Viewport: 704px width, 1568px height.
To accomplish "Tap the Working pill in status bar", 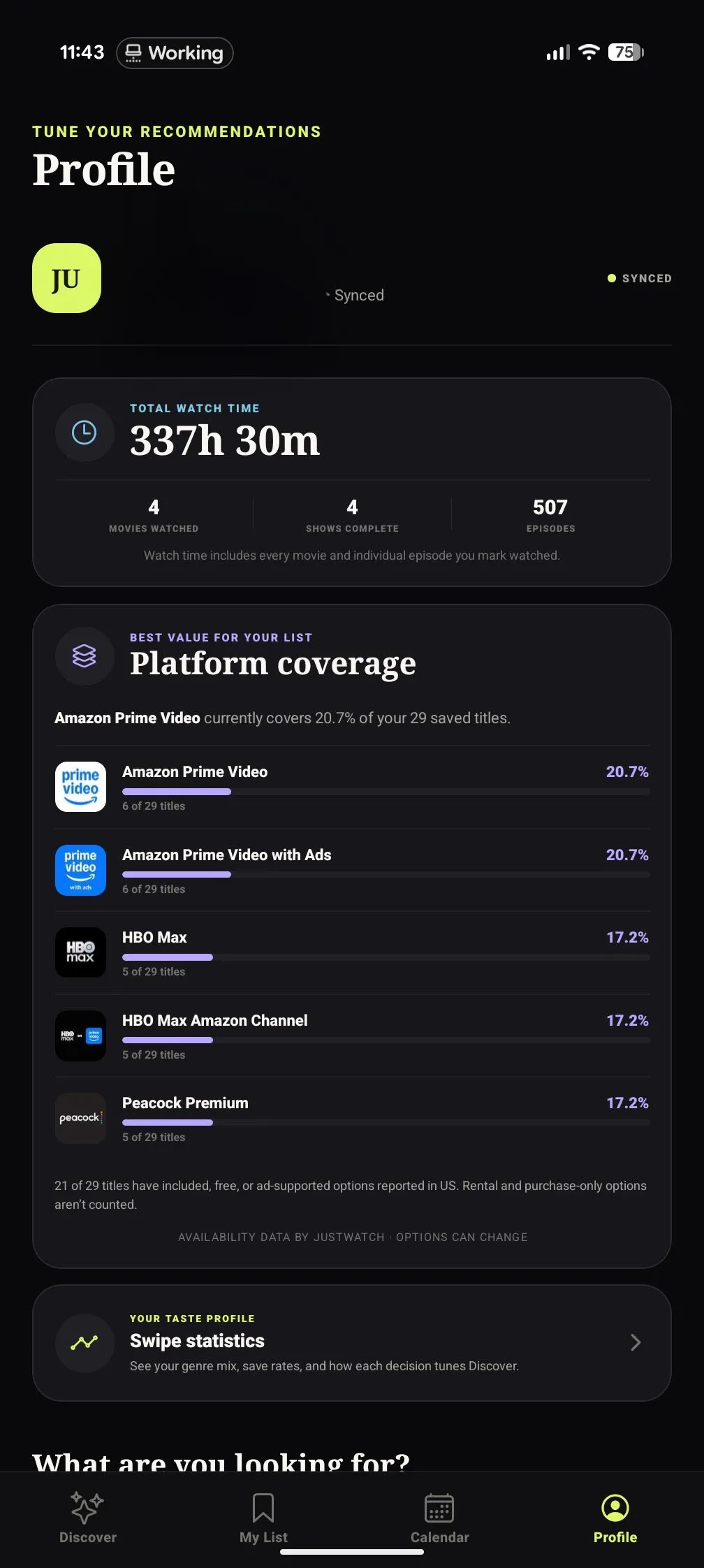I will 175,53.
